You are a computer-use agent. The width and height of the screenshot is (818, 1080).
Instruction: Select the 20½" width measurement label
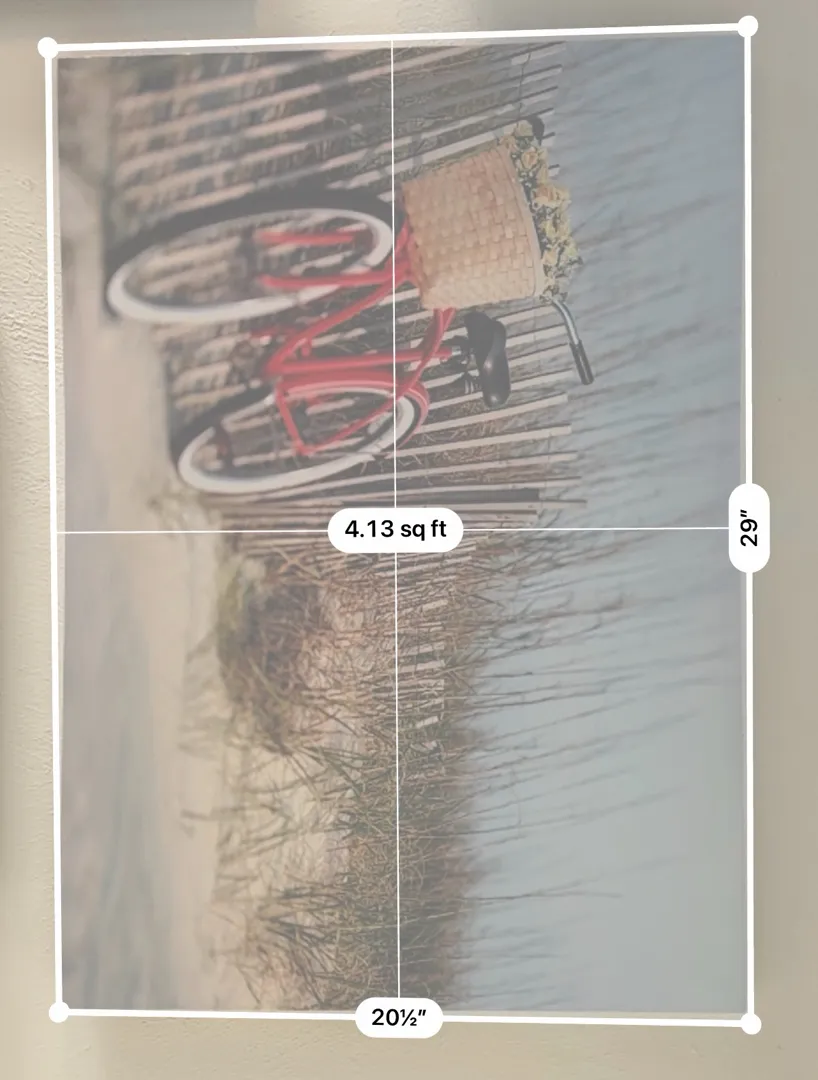pos(398,1018)
